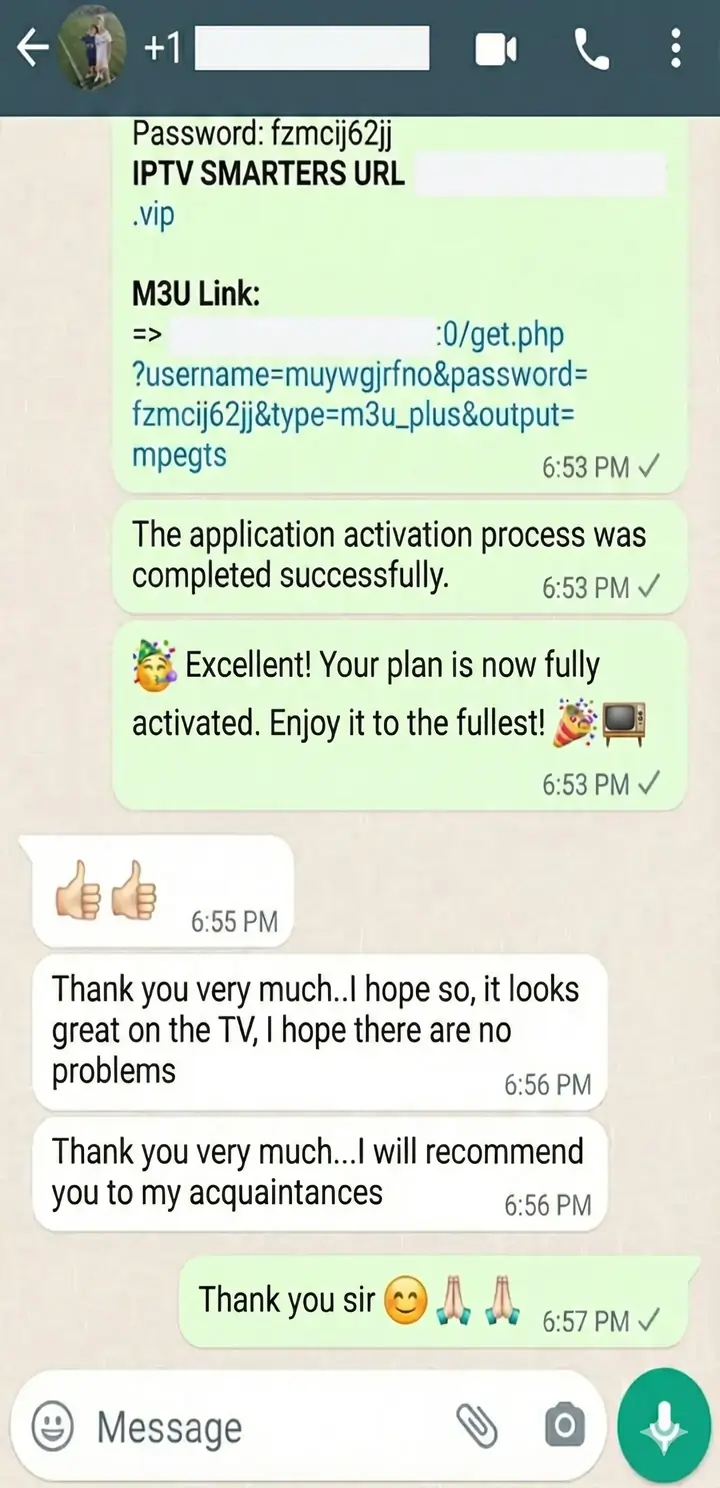
Task: Go back to the chat list
Action: 32,49
